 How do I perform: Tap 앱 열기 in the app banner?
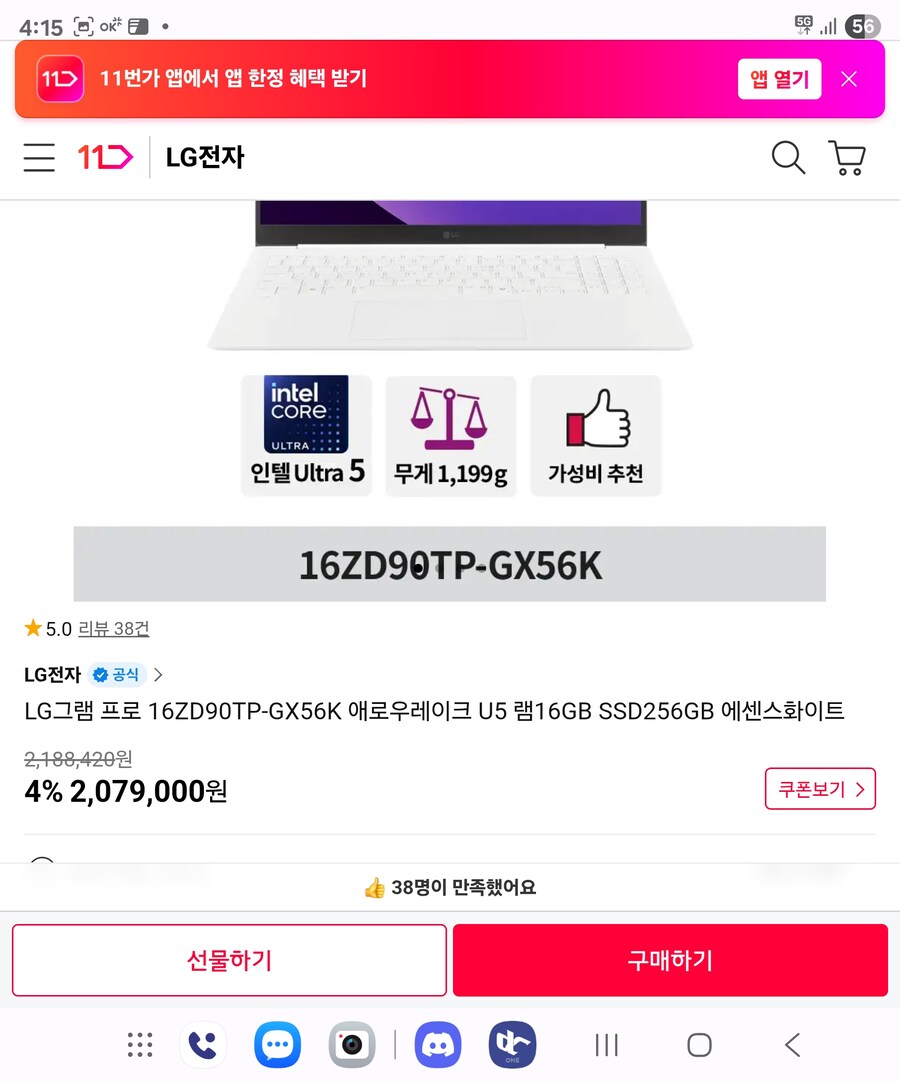click(779, 79)
